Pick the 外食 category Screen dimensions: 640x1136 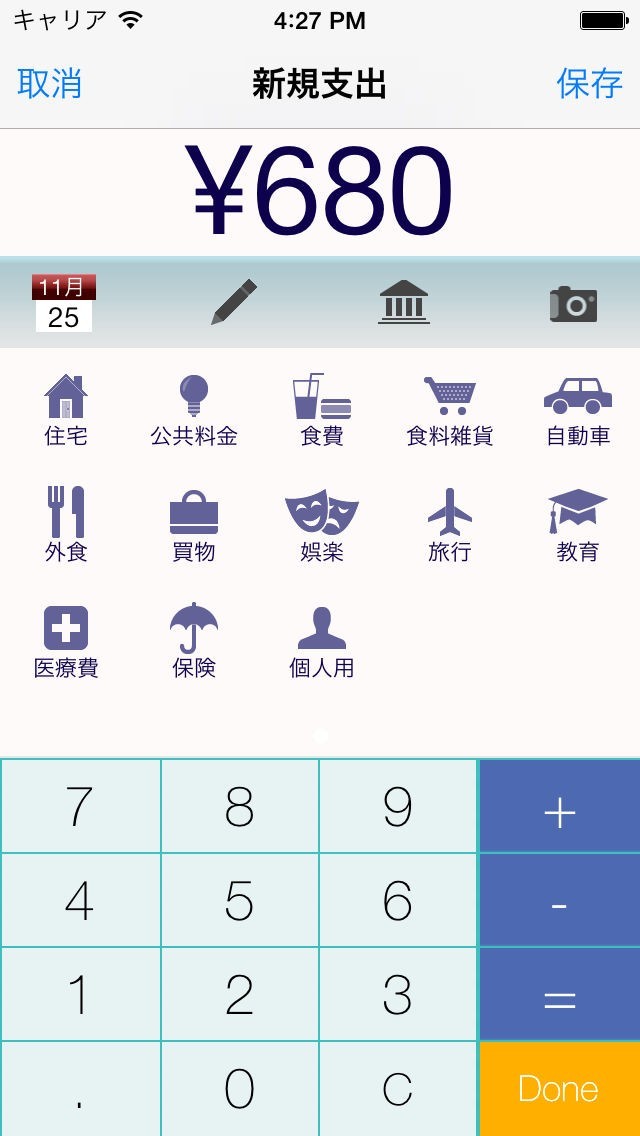coord(66,525)
